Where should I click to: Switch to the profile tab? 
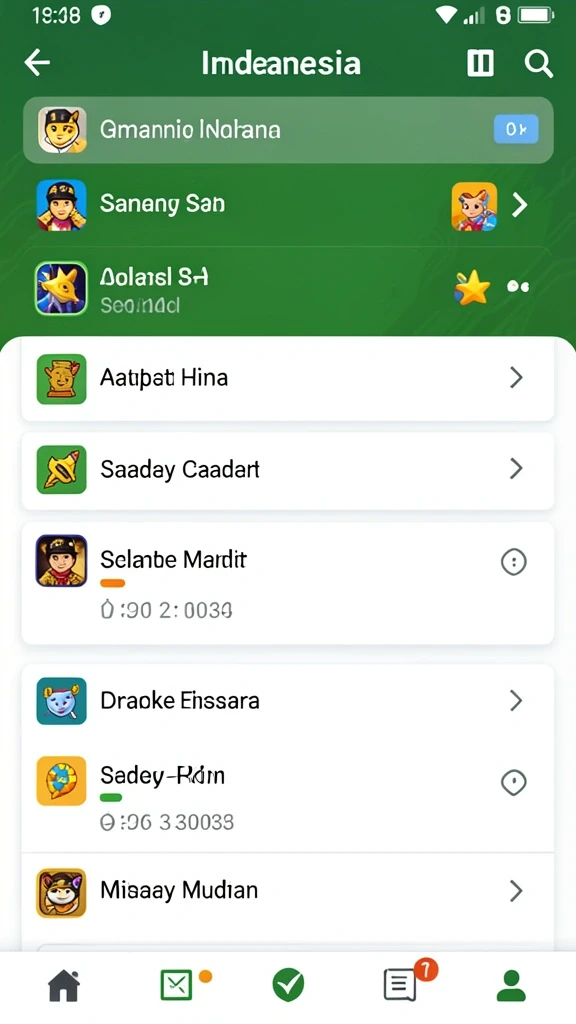(511, 985)
